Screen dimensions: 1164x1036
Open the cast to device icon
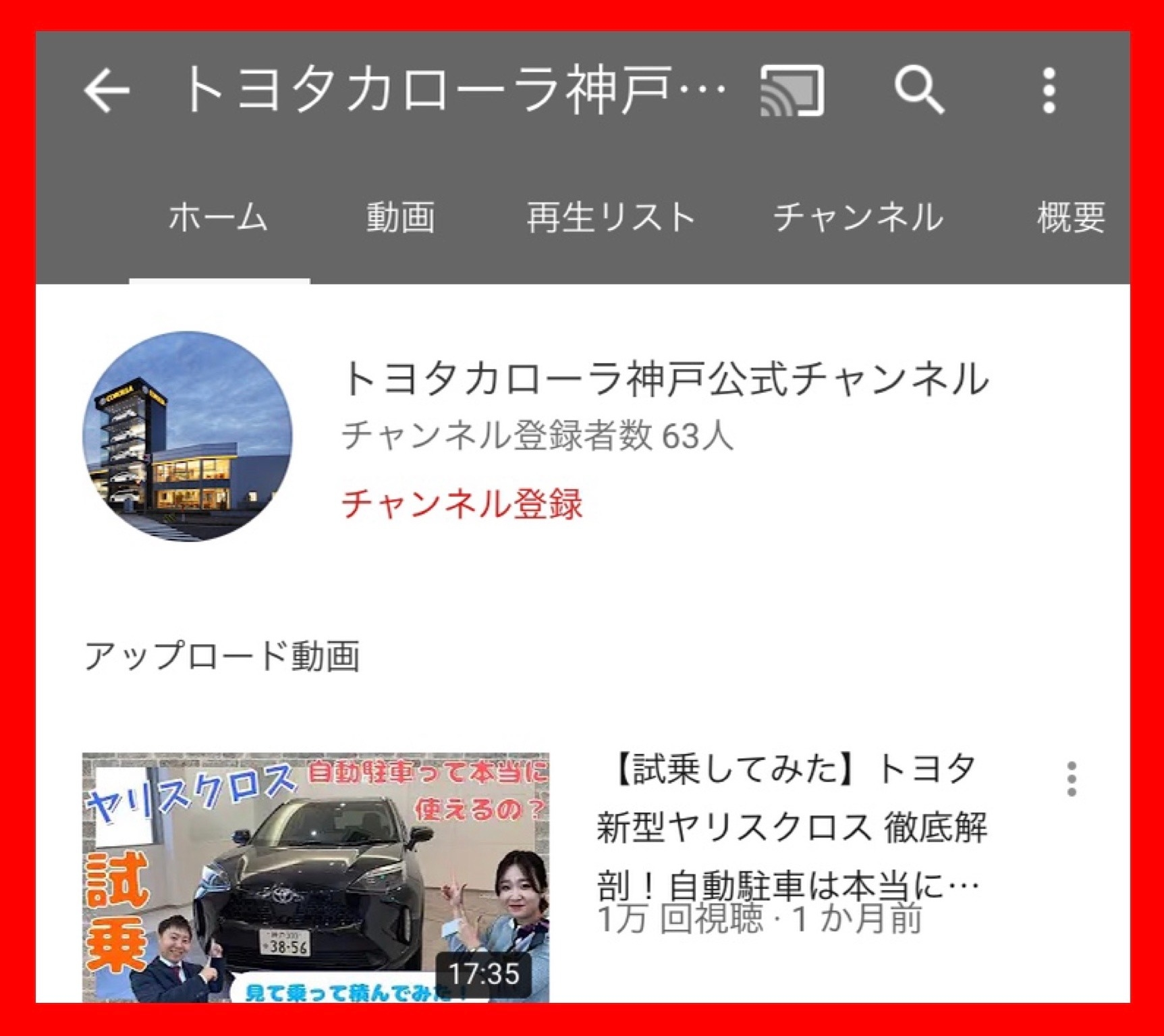792,90
